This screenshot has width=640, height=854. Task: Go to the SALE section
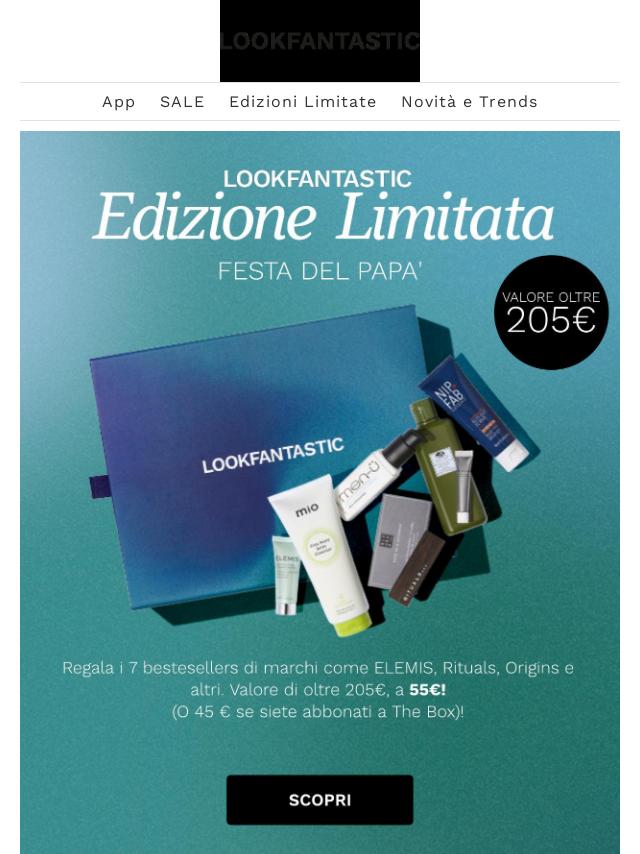182,102
